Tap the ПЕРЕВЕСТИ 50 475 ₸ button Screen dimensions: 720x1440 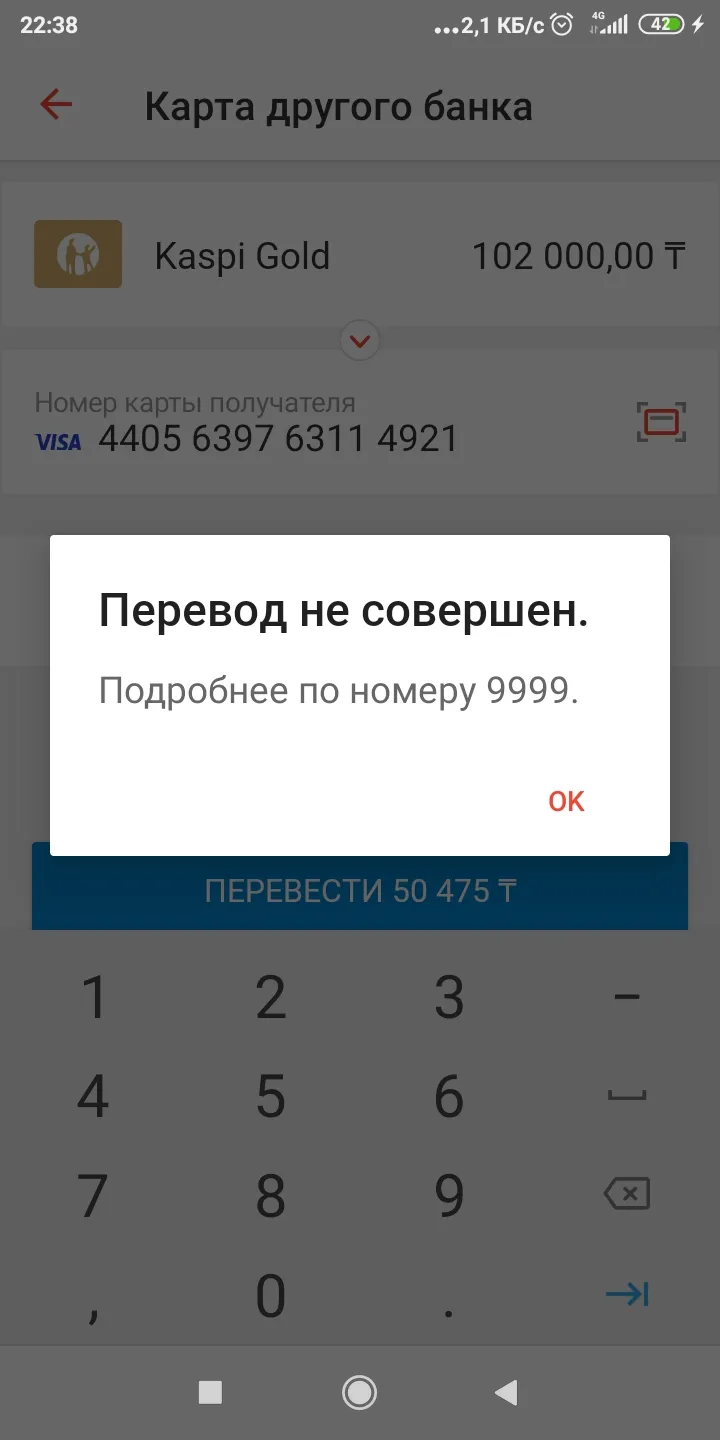(360, 890)
